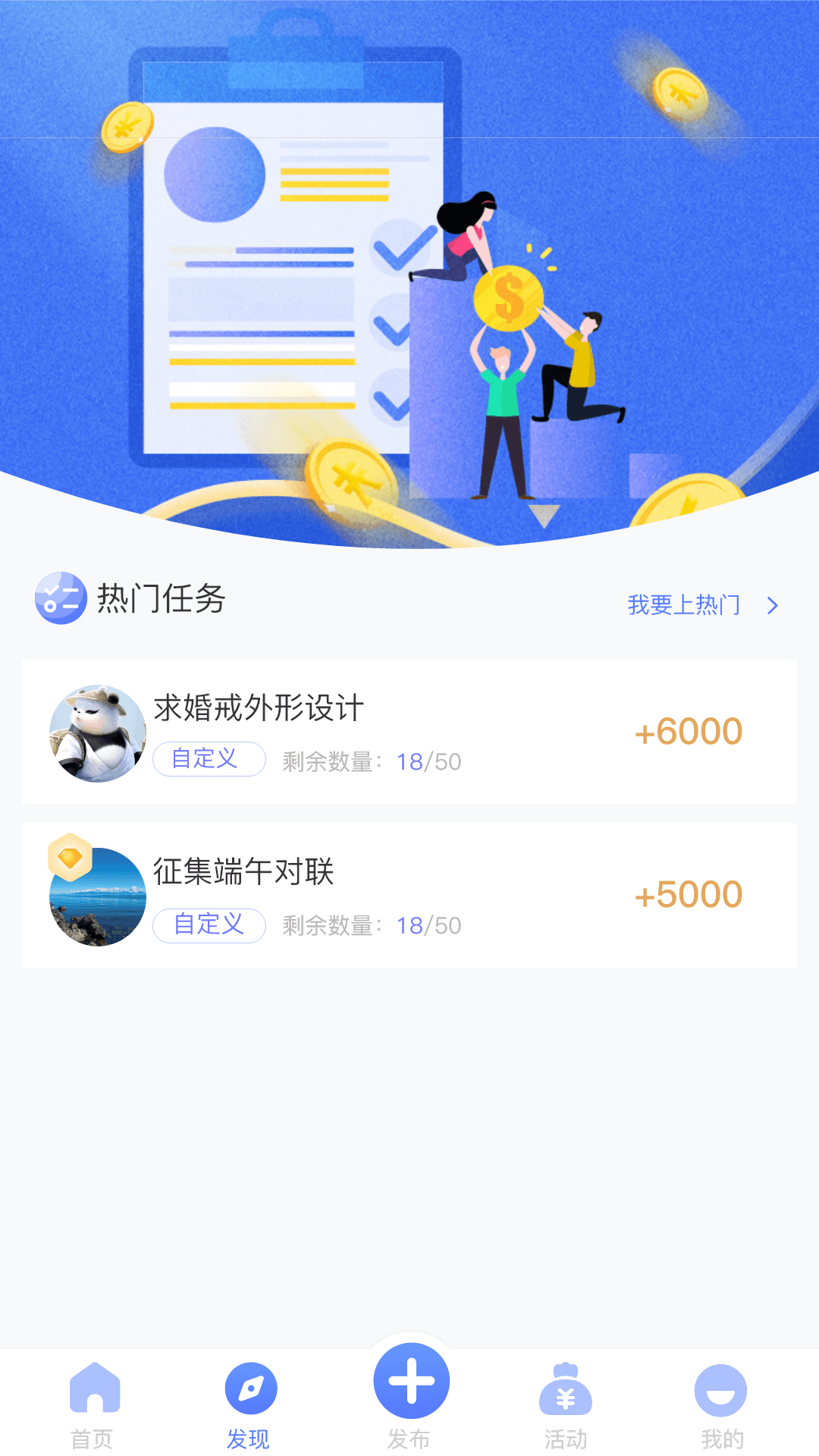
Task: Open the 求婚戒外形设计 task
Action: pyautogui.click(x=409, y=732)
